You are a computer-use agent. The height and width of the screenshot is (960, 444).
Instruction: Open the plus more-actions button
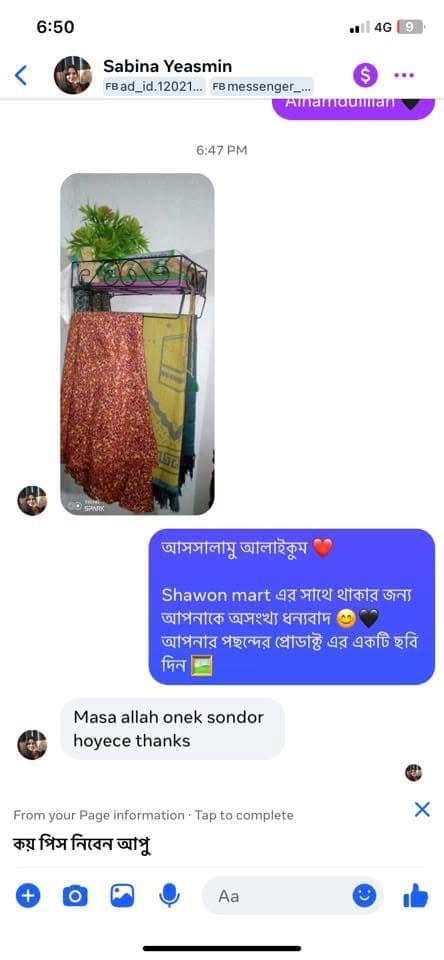[27, 896]
